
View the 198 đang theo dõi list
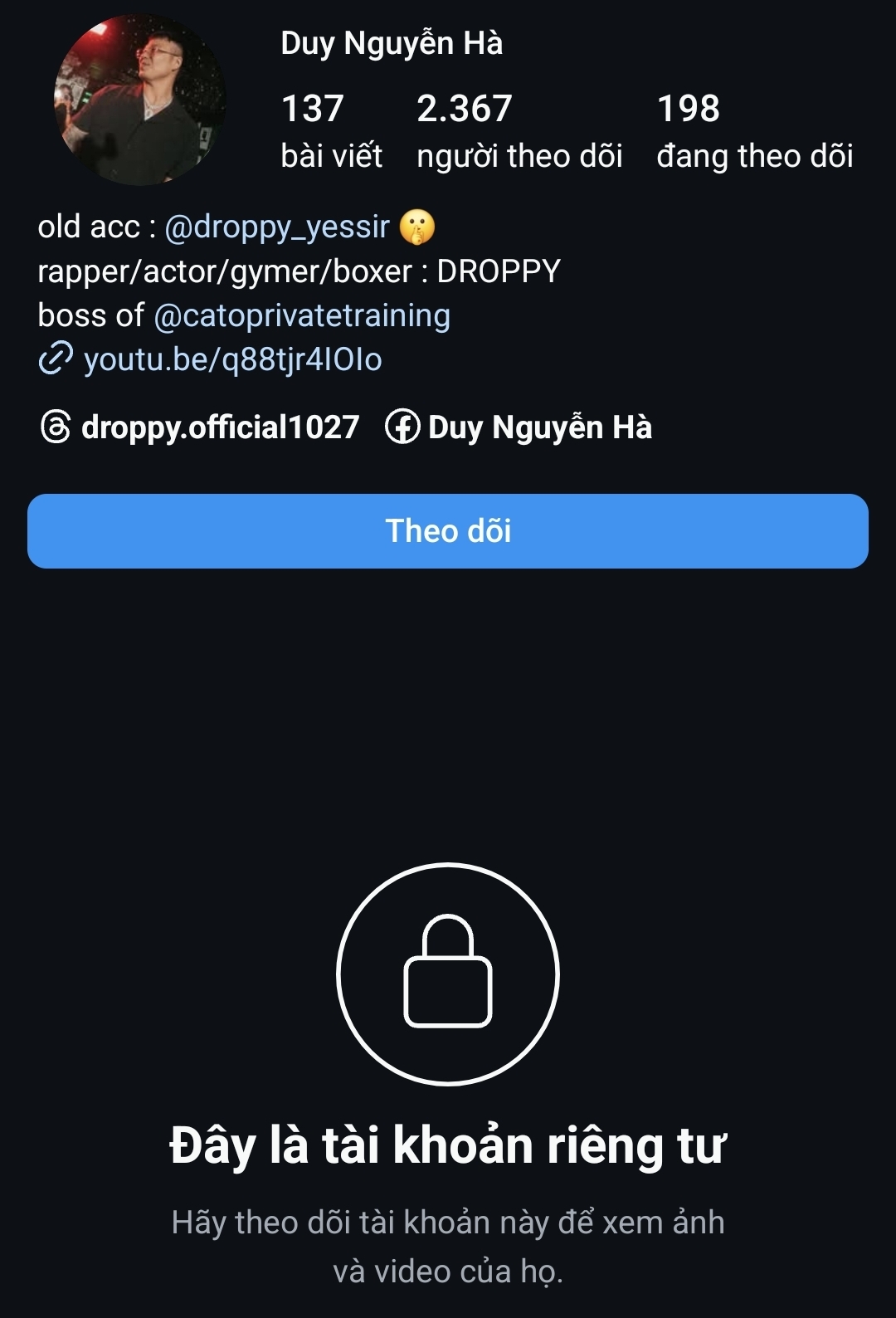(754, 131)
